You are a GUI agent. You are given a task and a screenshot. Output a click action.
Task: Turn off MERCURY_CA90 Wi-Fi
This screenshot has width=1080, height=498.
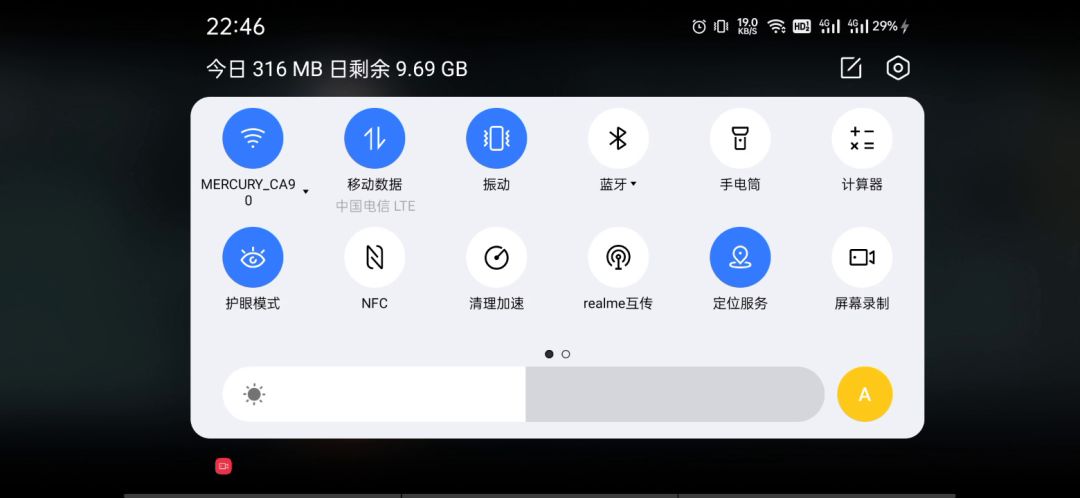pos(253,138)
